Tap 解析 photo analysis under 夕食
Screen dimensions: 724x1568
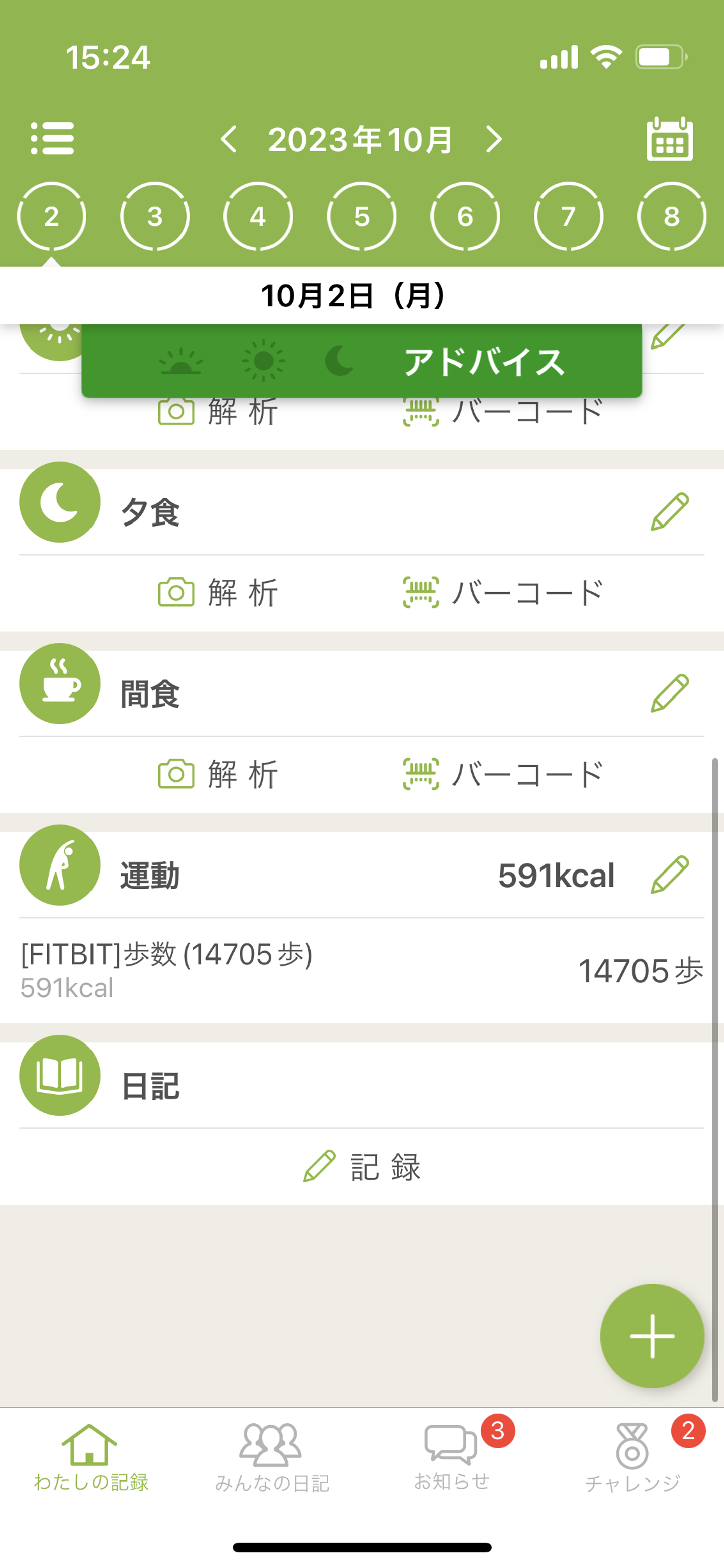point(218,593)
